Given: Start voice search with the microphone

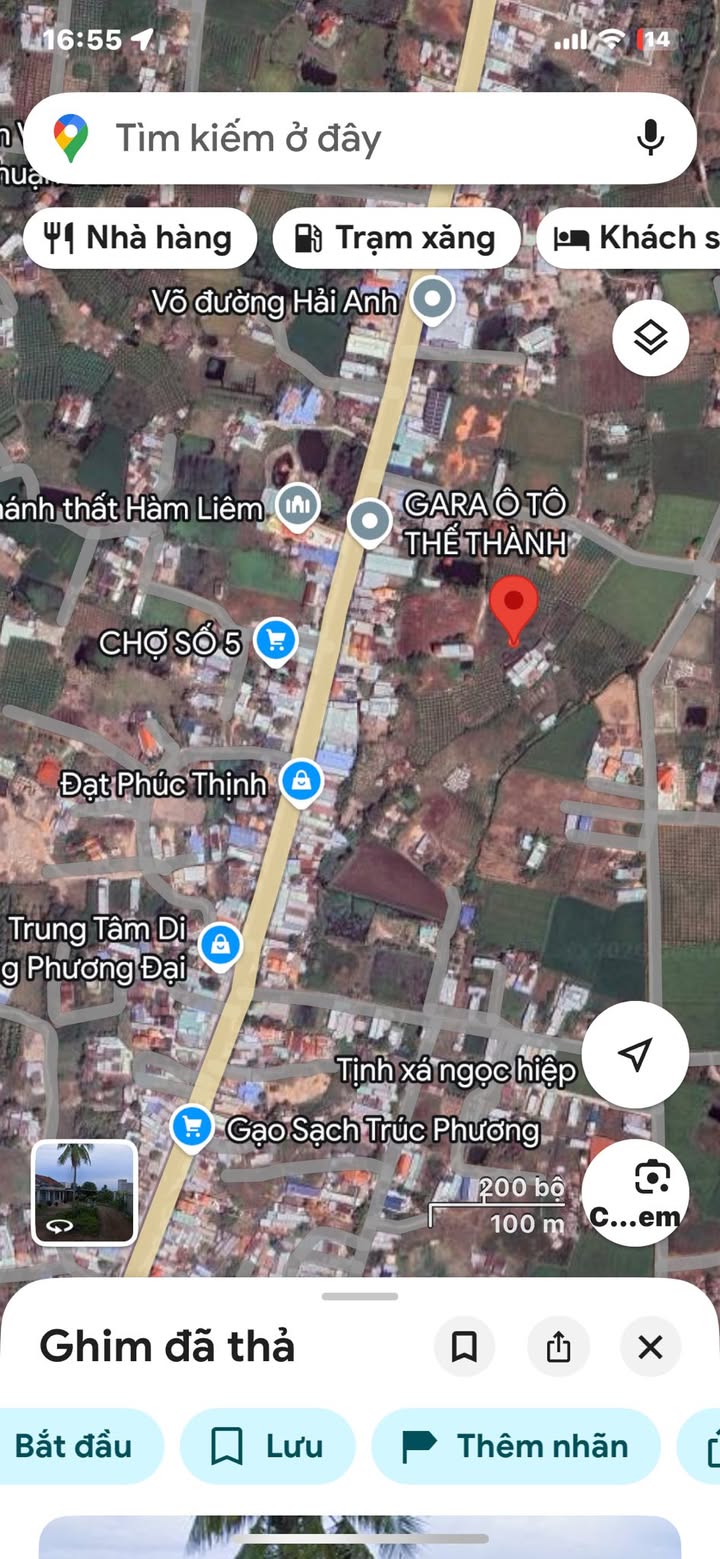Looking at the screenshot, I should click(650, 138).
